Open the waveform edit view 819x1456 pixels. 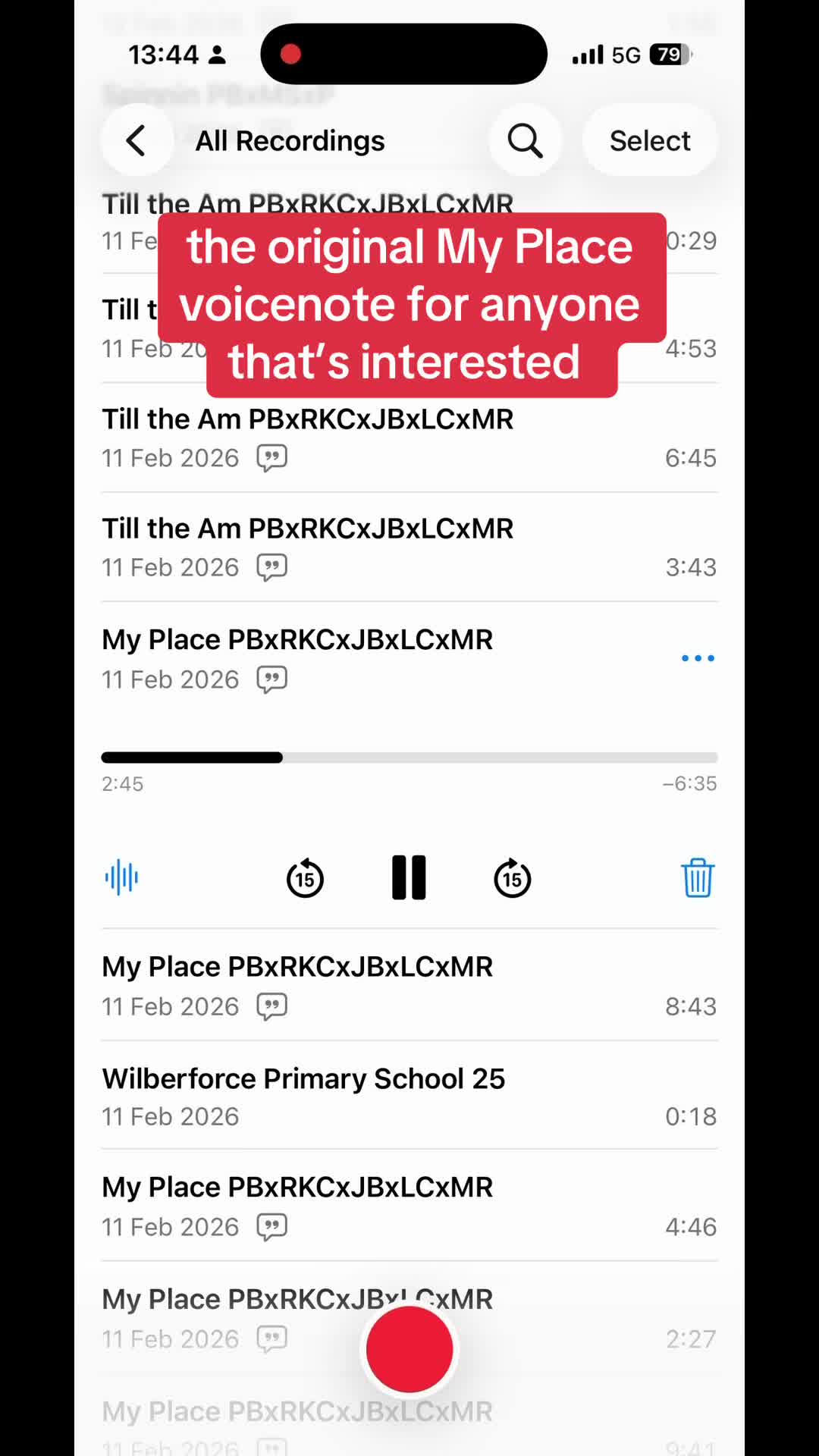(121, 877)
